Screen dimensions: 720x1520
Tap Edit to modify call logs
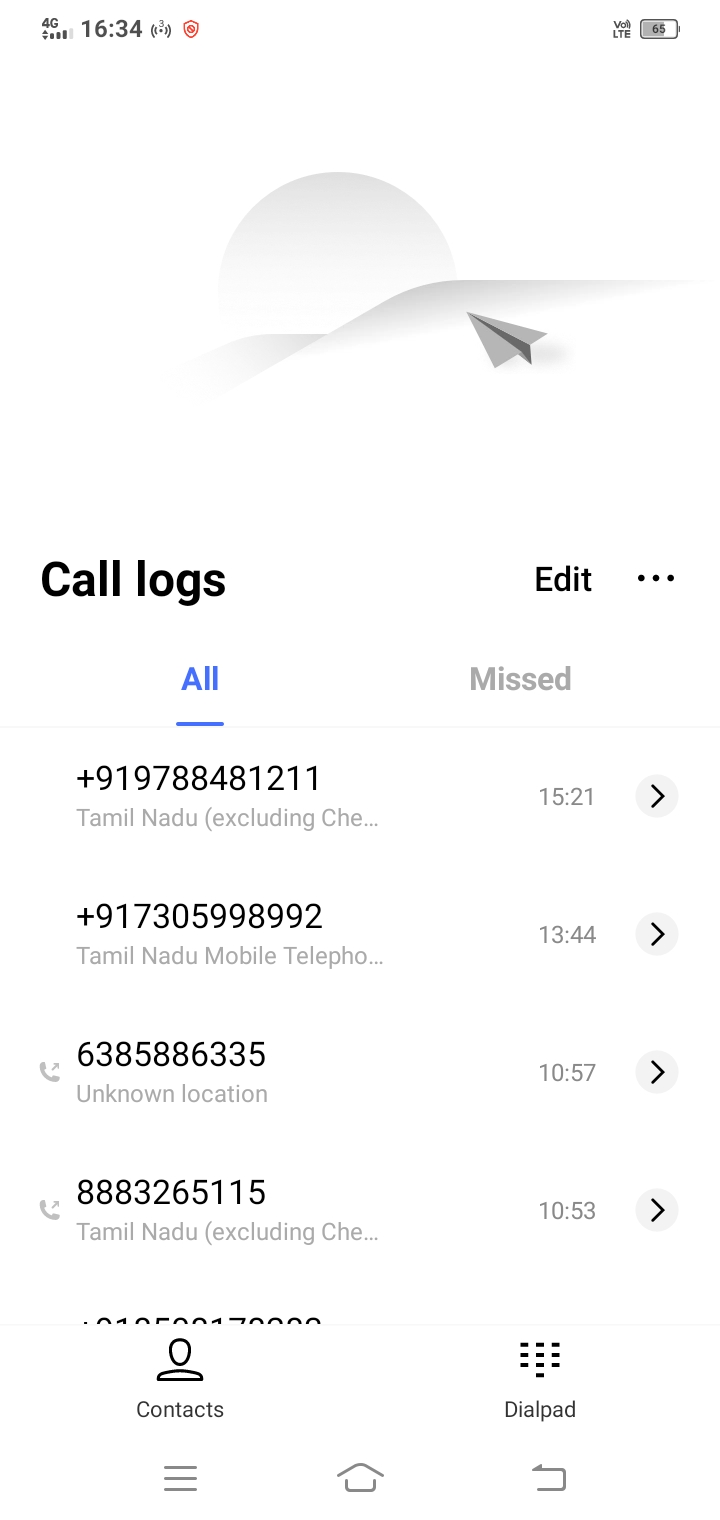563,579
